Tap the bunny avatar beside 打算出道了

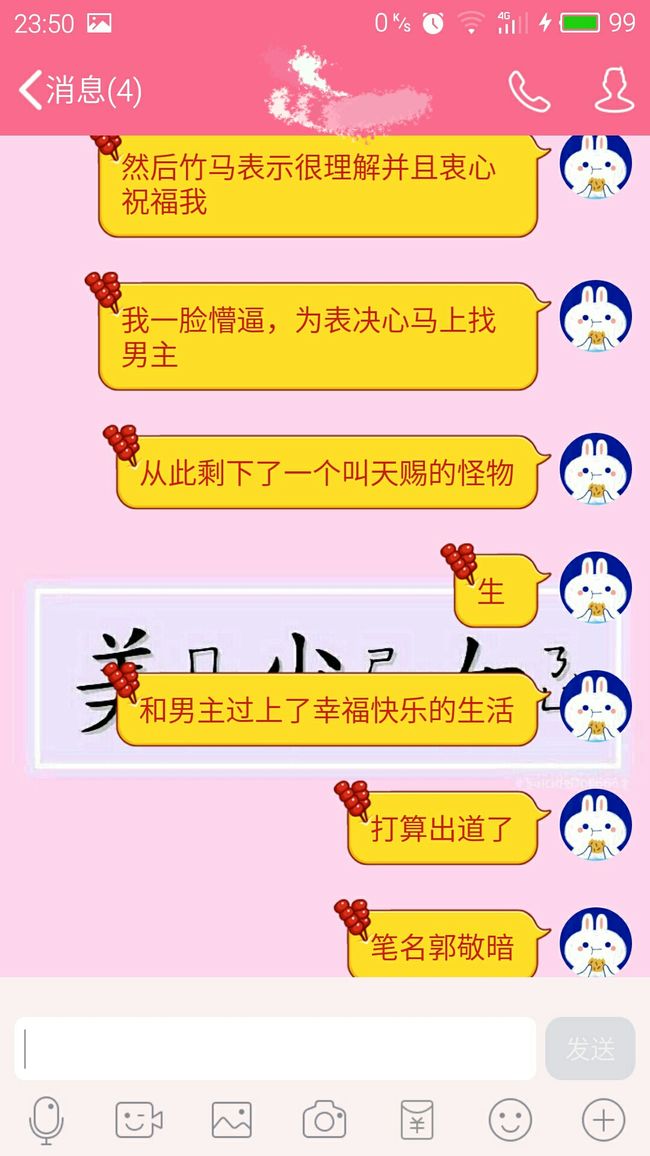[x=595, y=824]
